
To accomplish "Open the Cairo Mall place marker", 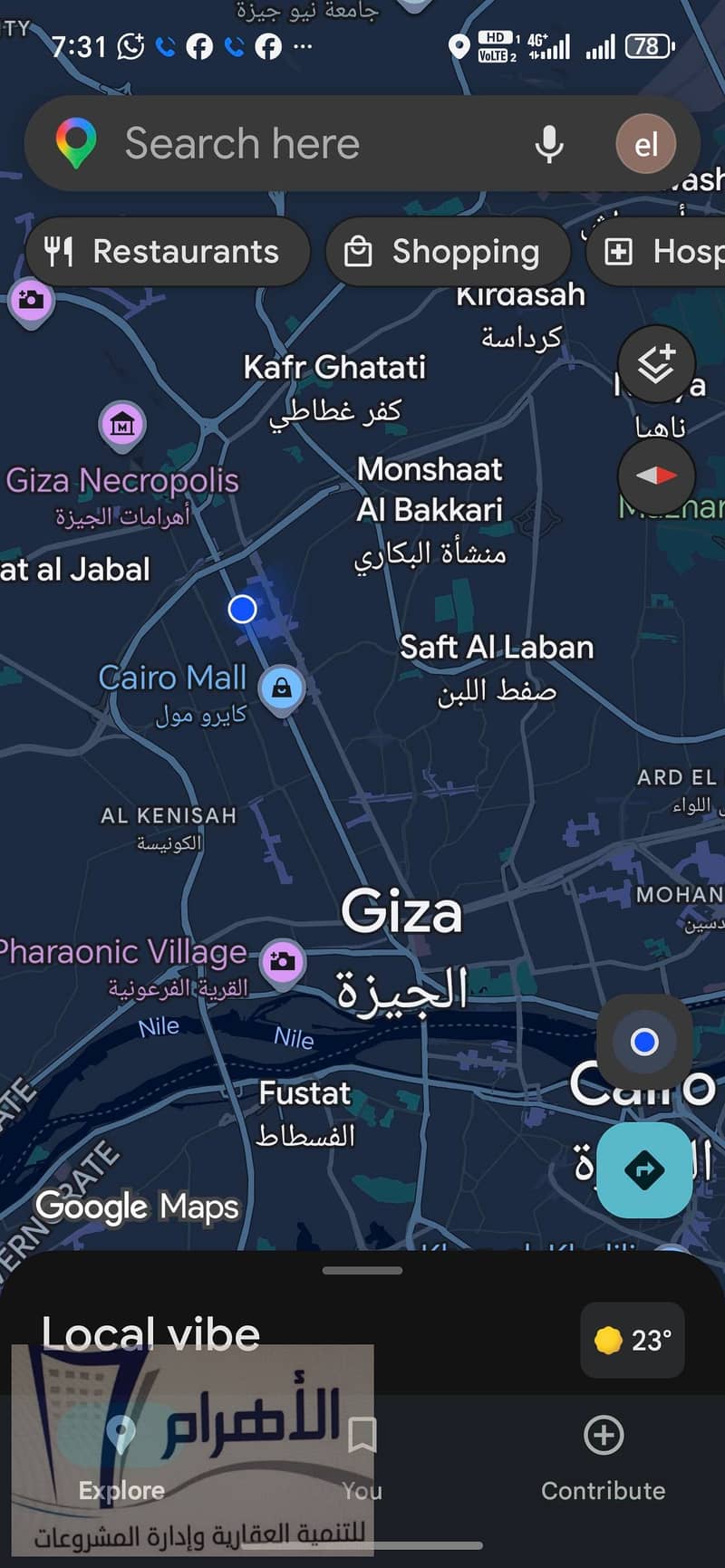I will tap(282, 689).
